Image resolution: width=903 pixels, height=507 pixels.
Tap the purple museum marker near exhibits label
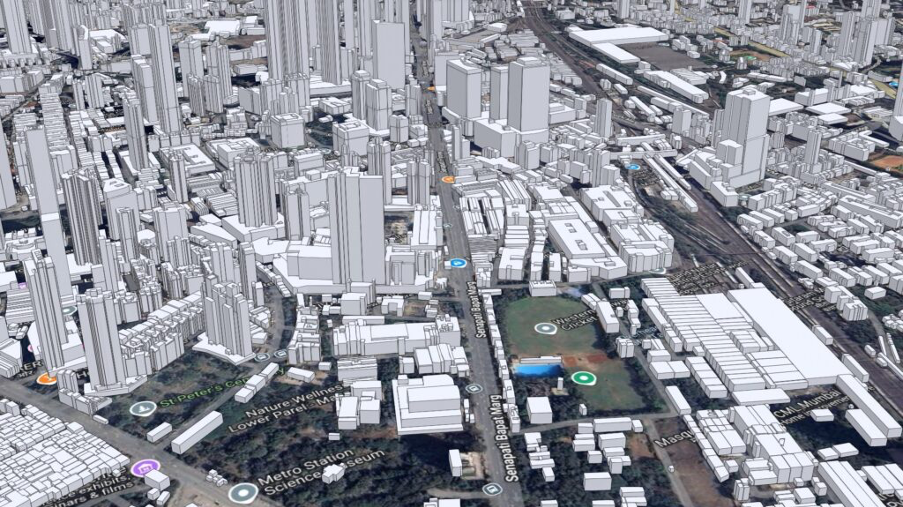(145, 467)
